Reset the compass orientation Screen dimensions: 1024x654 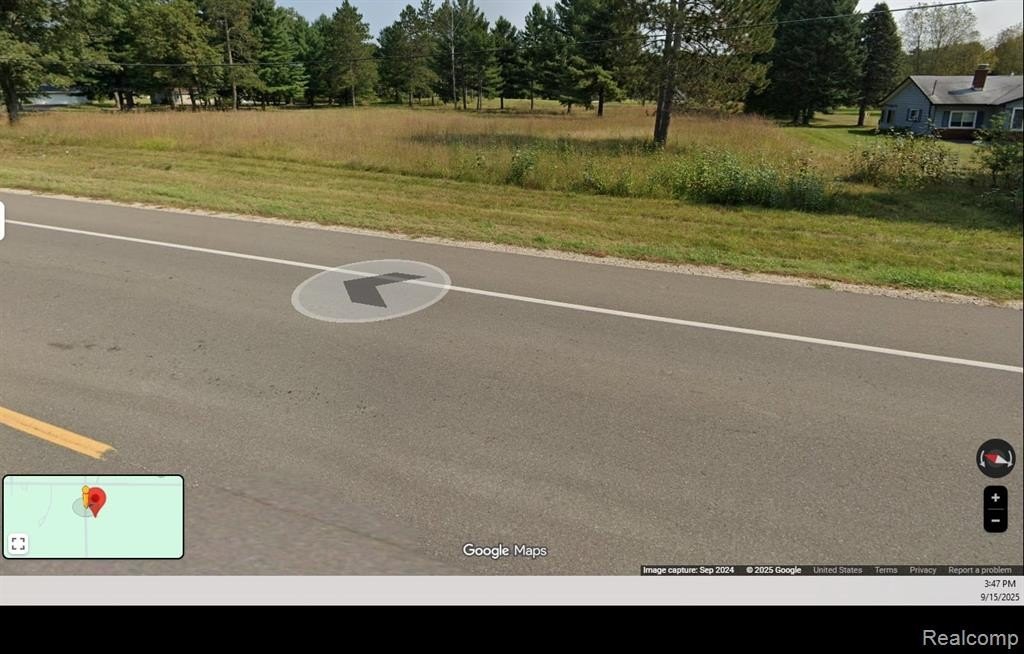[x=995, y=458]
